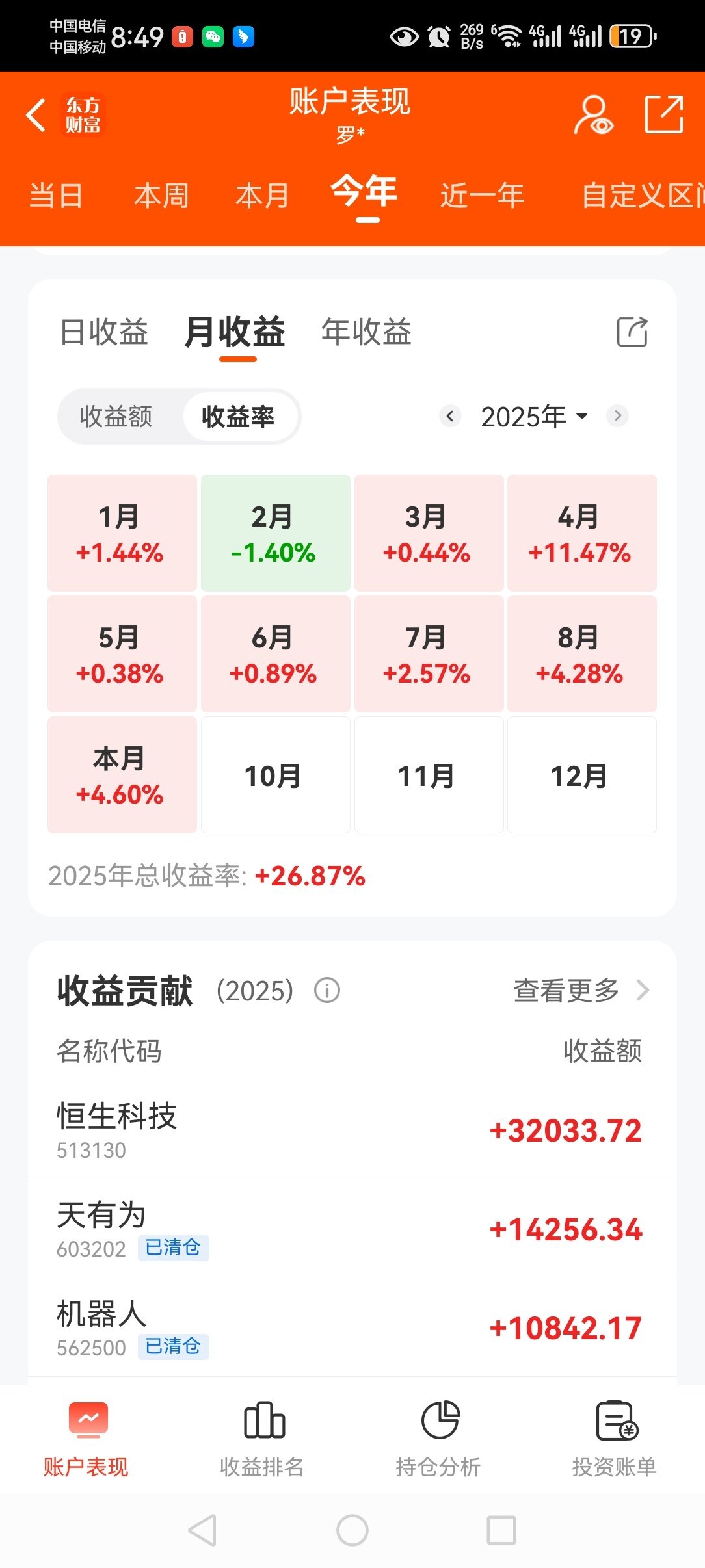This screenshot has width=705, height=1568.
Task: Go back using the top-left arrow
Action: click(x=36, y=115)
